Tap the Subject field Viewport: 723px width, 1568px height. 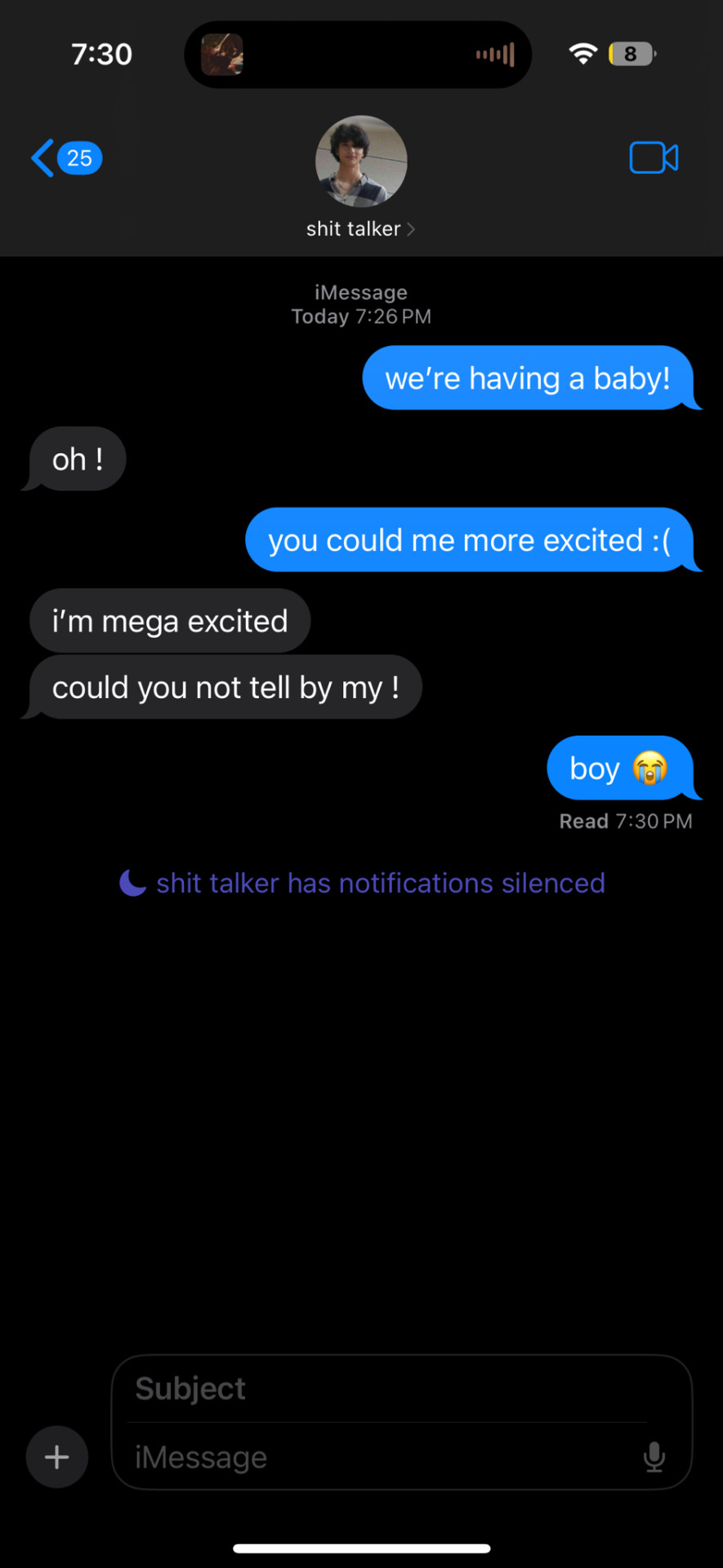384,1388
